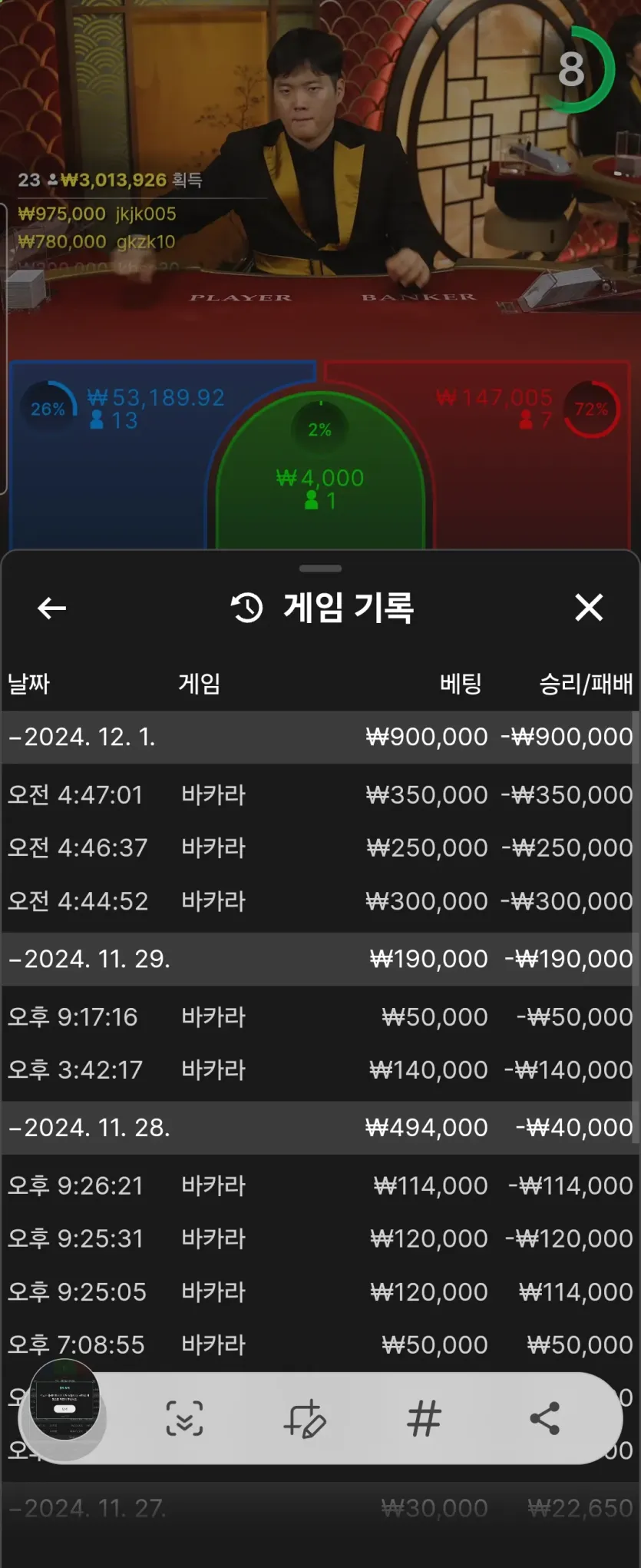Open the 오전 4:47:01 baccarat record
The height and width of the screenshot is (1568, 641).
point(319,794)
